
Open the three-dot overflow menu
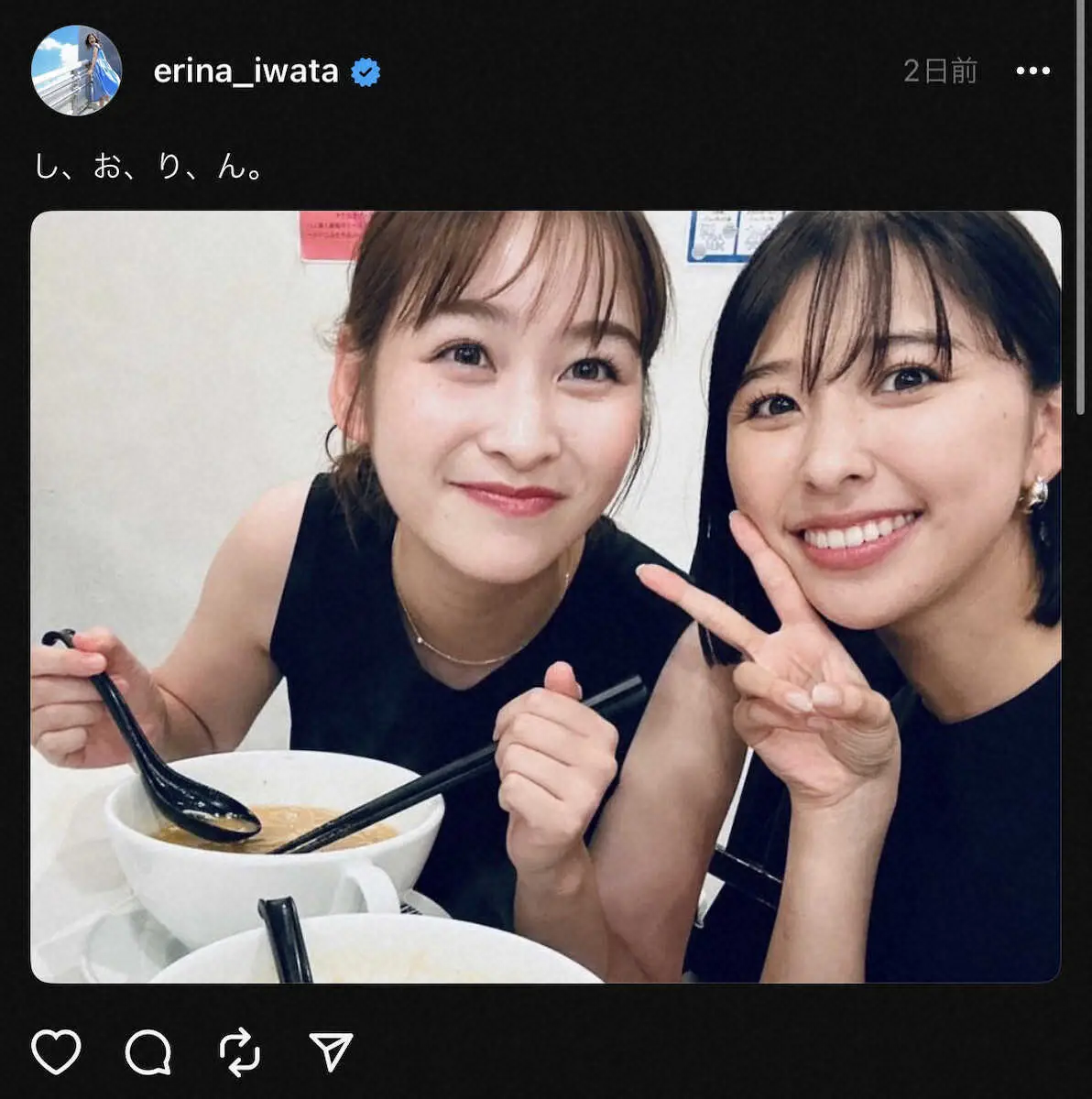click(1032, 71)
